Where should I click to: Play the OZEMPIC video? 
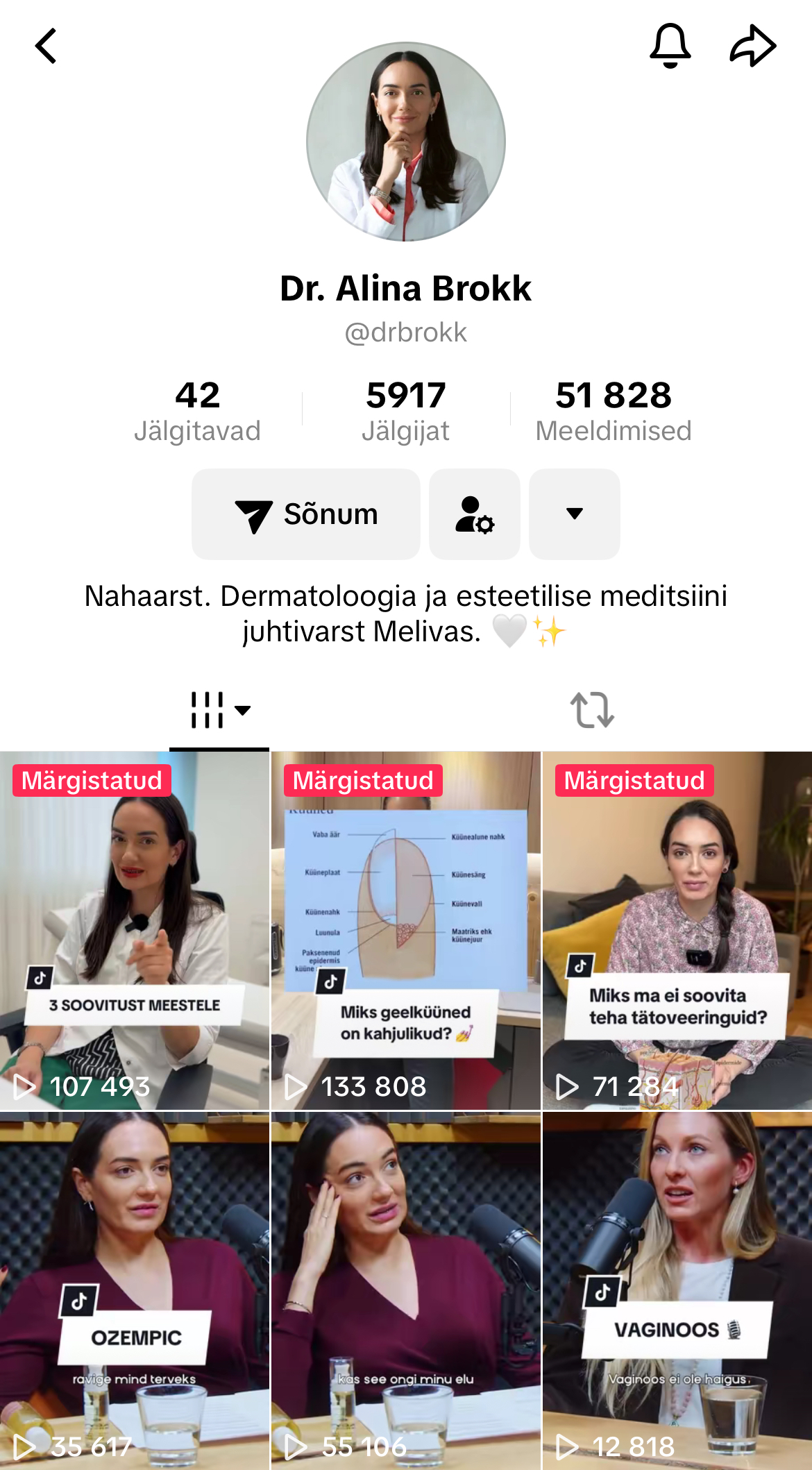(x=135, y=1290)
